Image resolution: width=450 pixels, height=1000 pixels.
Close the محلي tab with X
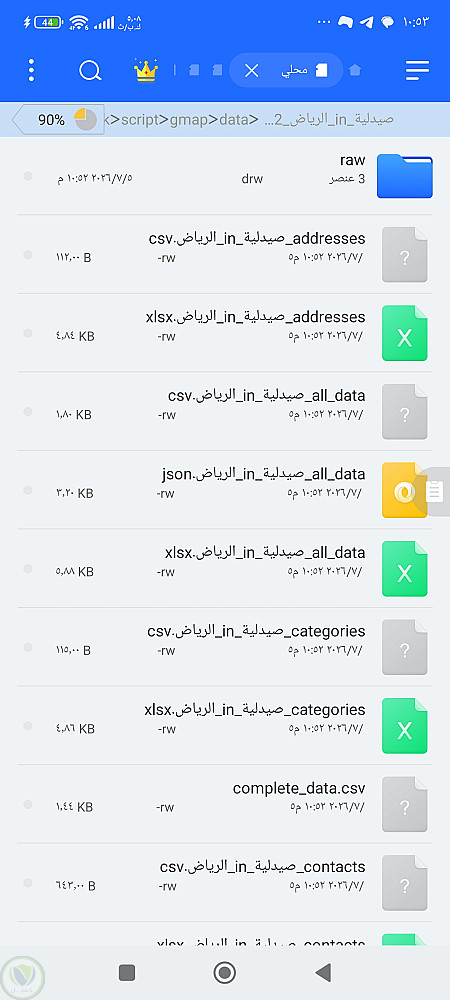252,70
